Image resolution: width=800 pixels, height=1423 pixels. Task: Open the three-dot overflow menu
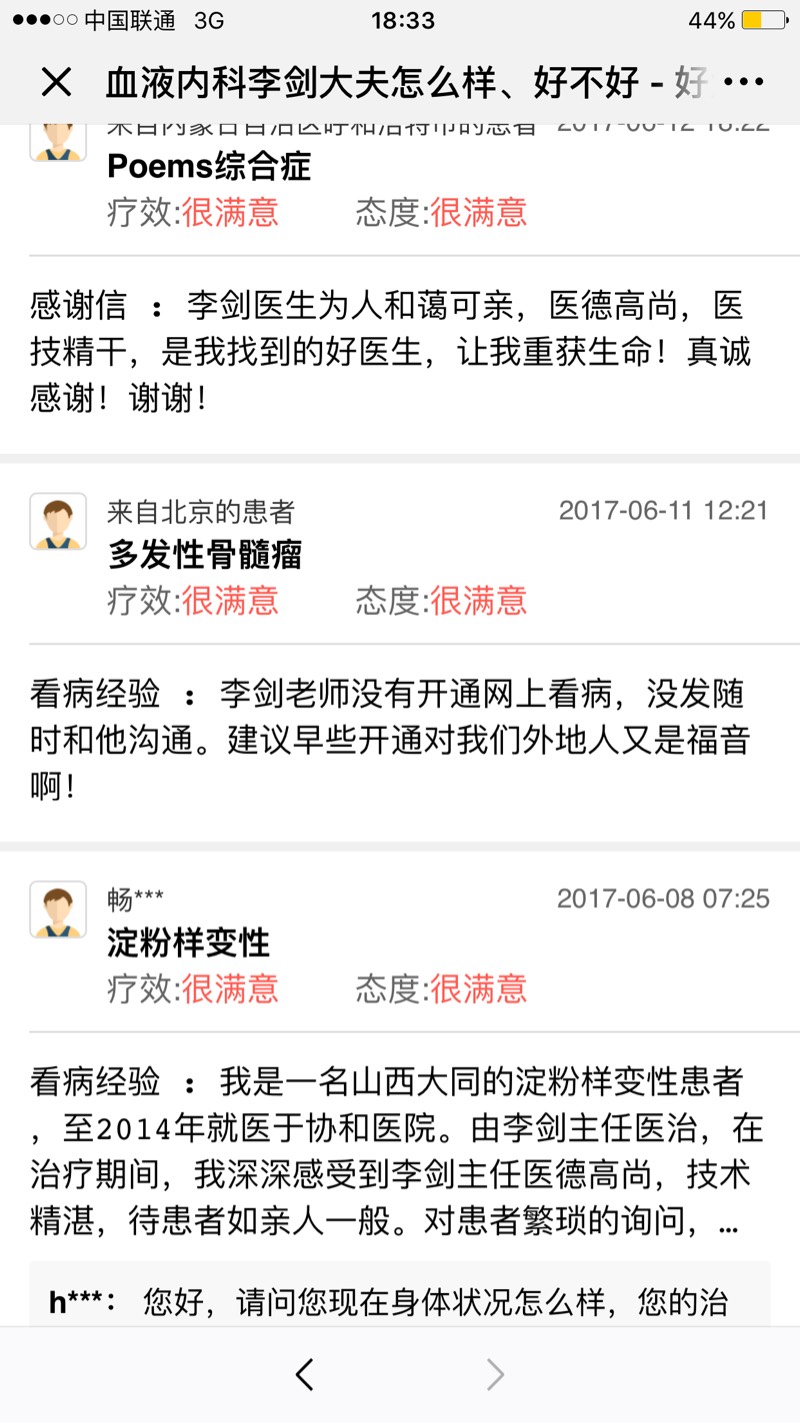coord(743,83)
